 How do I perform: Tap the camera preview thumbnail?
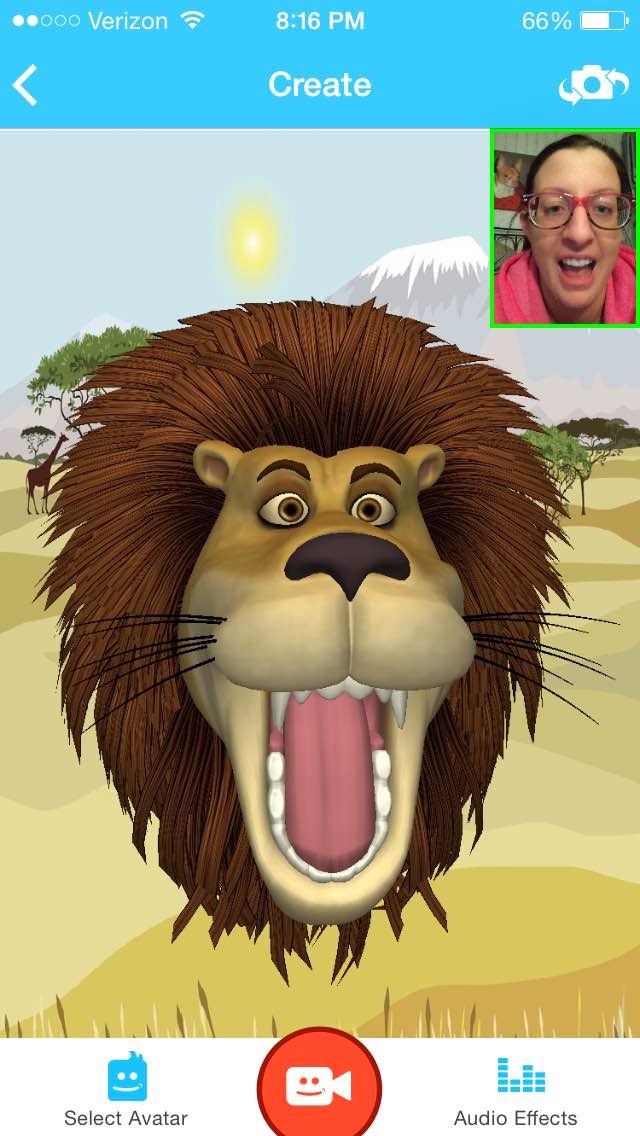(564, 228)
